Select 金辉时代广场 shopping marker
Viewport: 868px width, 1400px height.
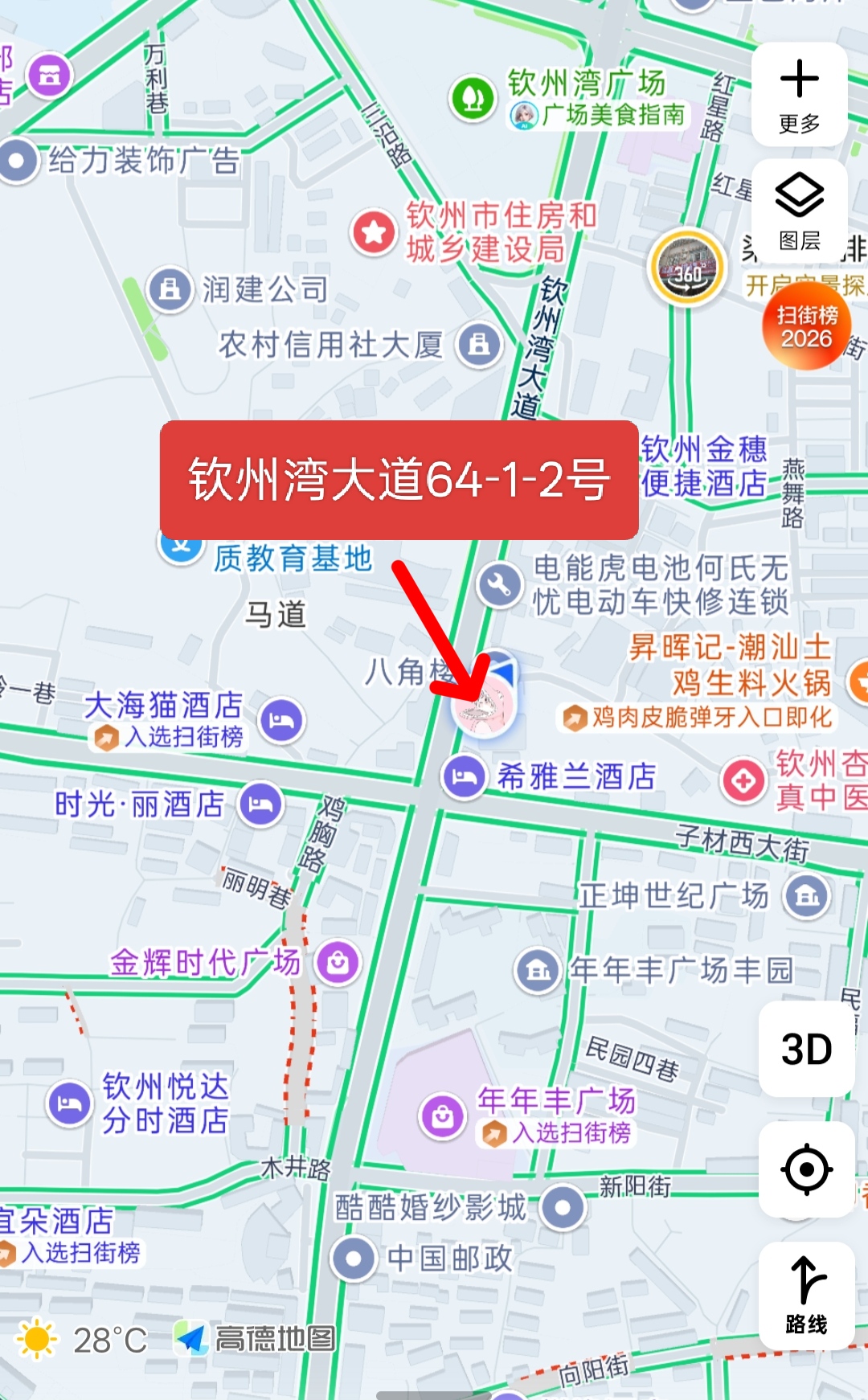click(338, 962)
